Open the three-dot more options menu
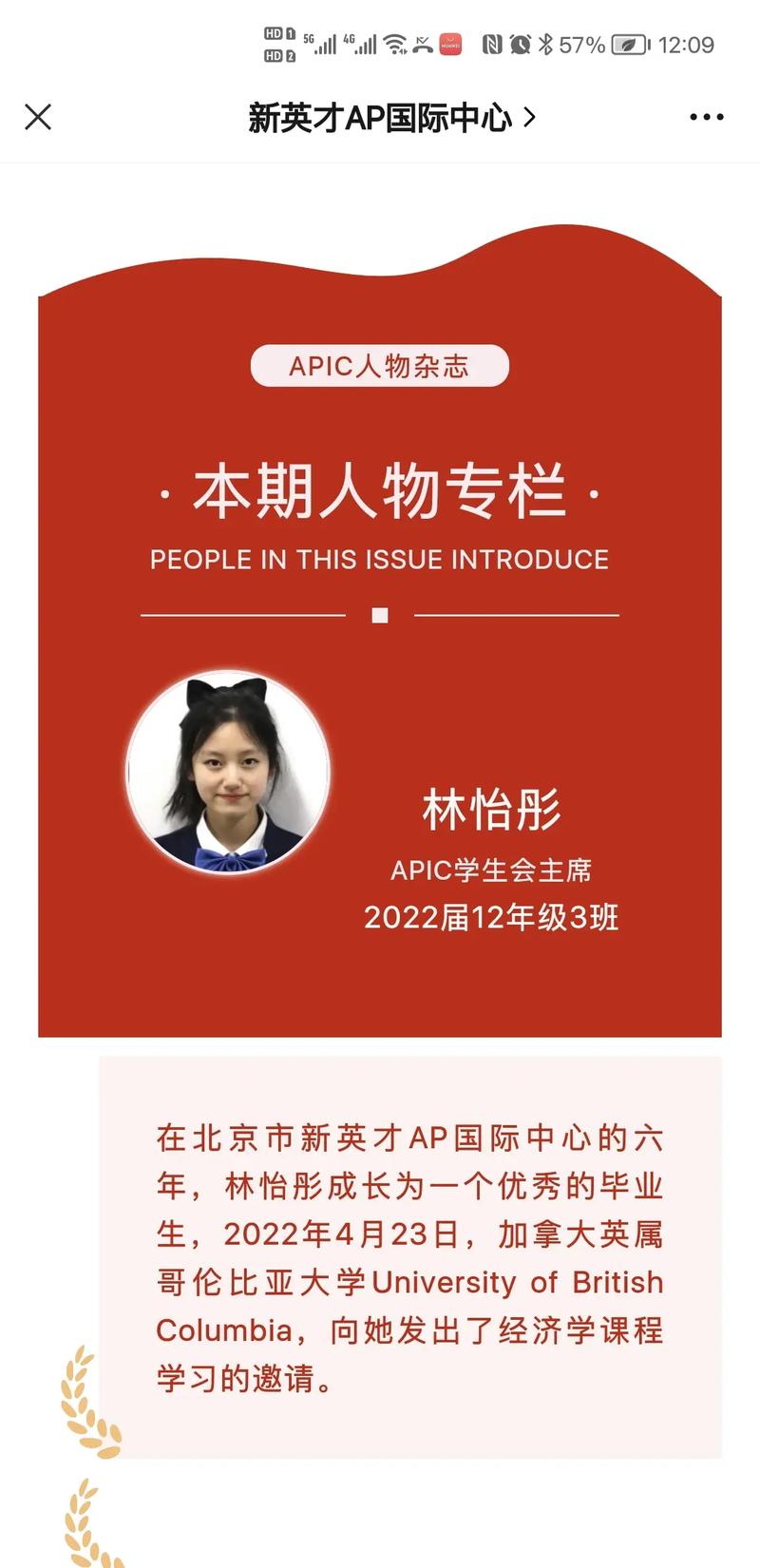This screenshot has width=760, height=1568. (706, 117)
